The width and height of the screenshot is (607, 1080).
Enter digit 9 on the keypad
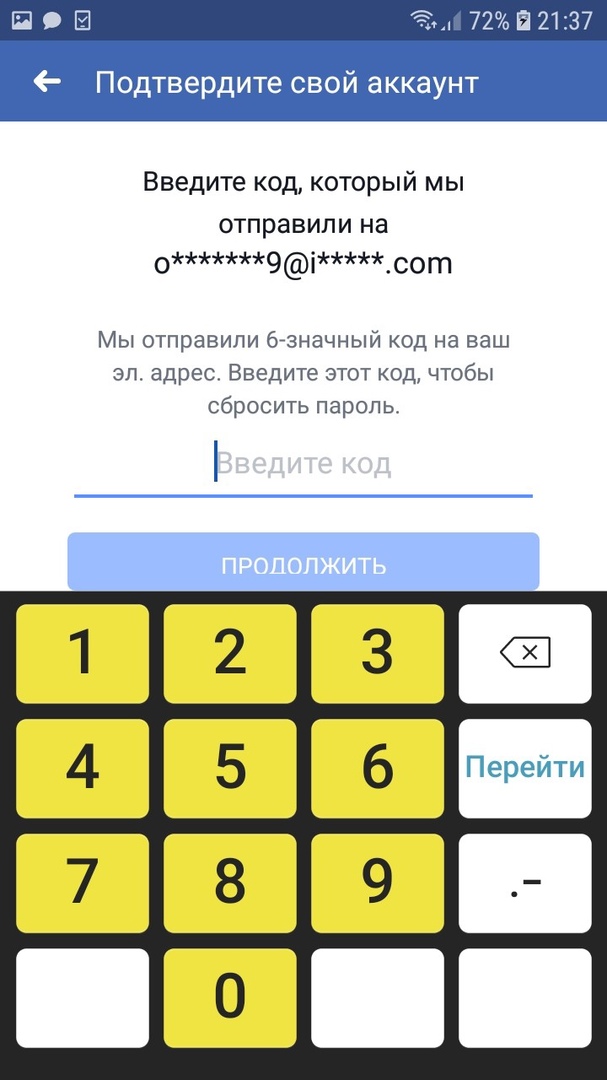[x=377, y=883]
